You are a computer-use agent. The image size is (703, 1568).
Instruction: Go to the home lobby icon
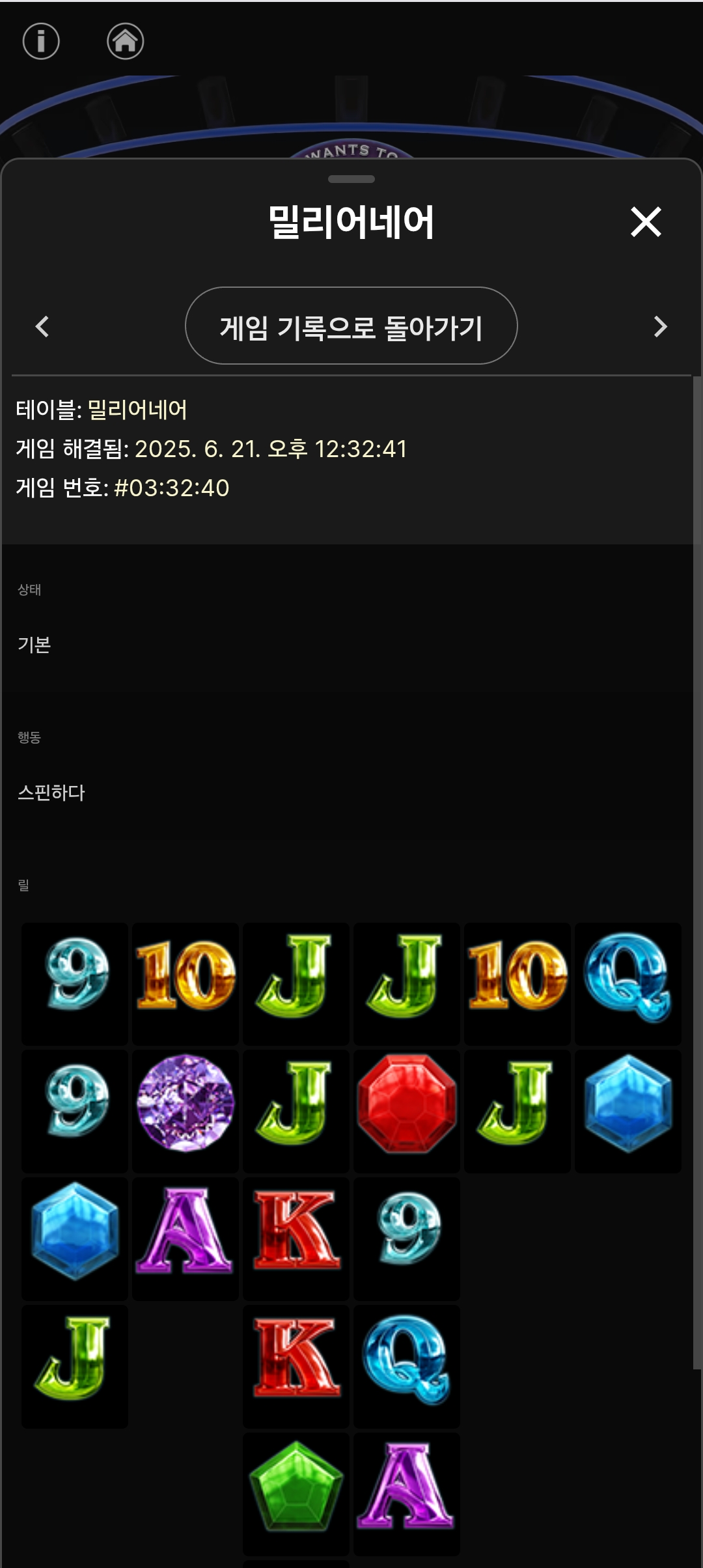[125, 42]
